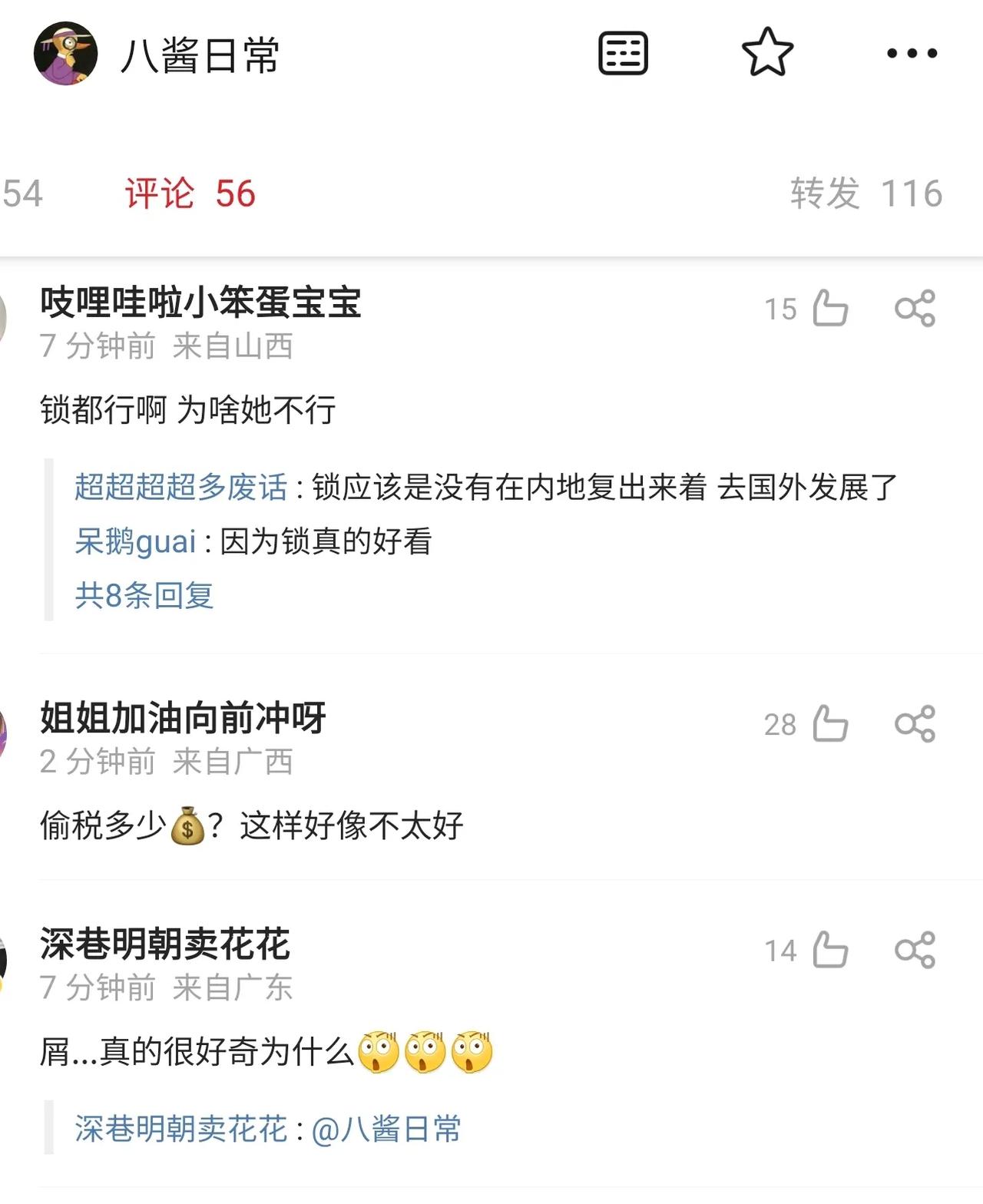Switch to the 评论 56 tab
The height and width of the screenshot is (1204, 983).
click(x=190, y=193)
